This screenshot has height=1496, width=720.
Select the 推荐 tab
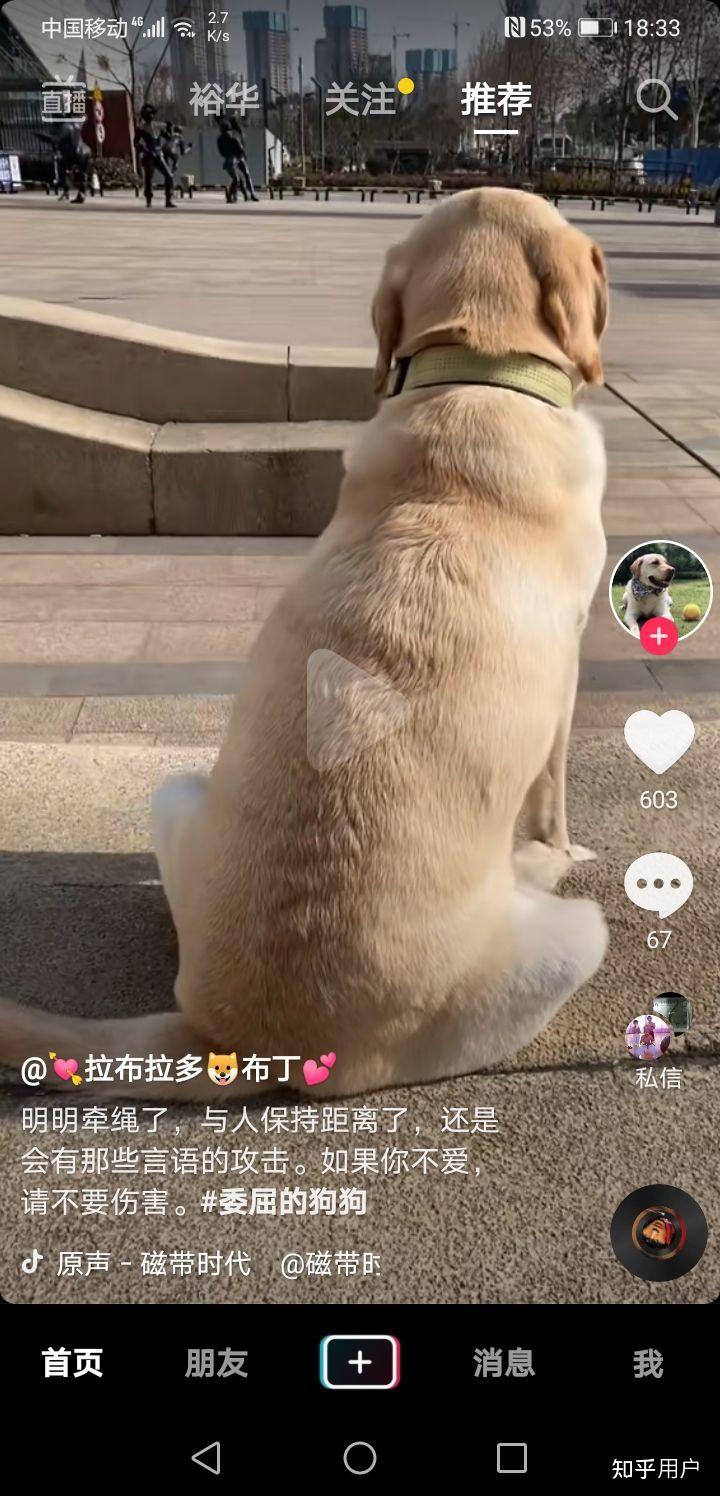coord(496,99)
